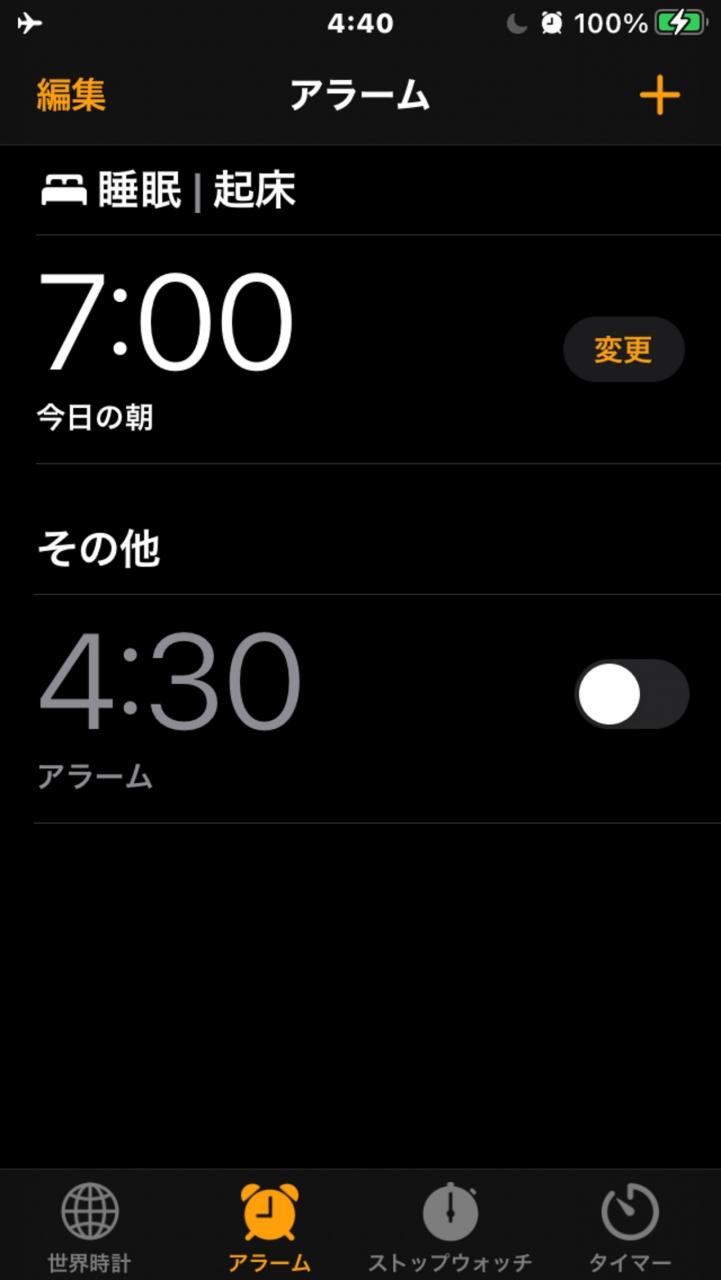
Task: Select the アラーム tab
Action: click(x=269, y=1226)
